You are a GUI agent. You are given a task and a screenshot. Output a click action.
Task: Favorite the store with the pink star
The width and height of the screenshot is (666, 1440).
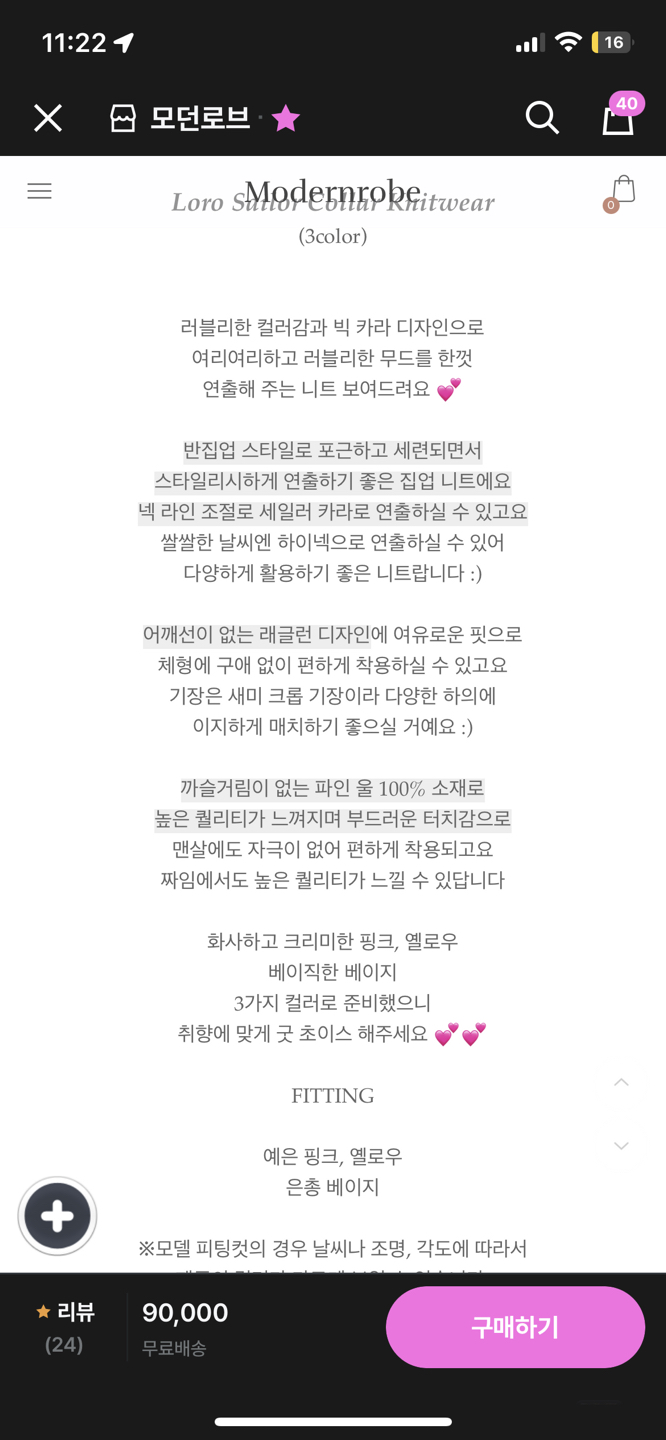(286, 119)
